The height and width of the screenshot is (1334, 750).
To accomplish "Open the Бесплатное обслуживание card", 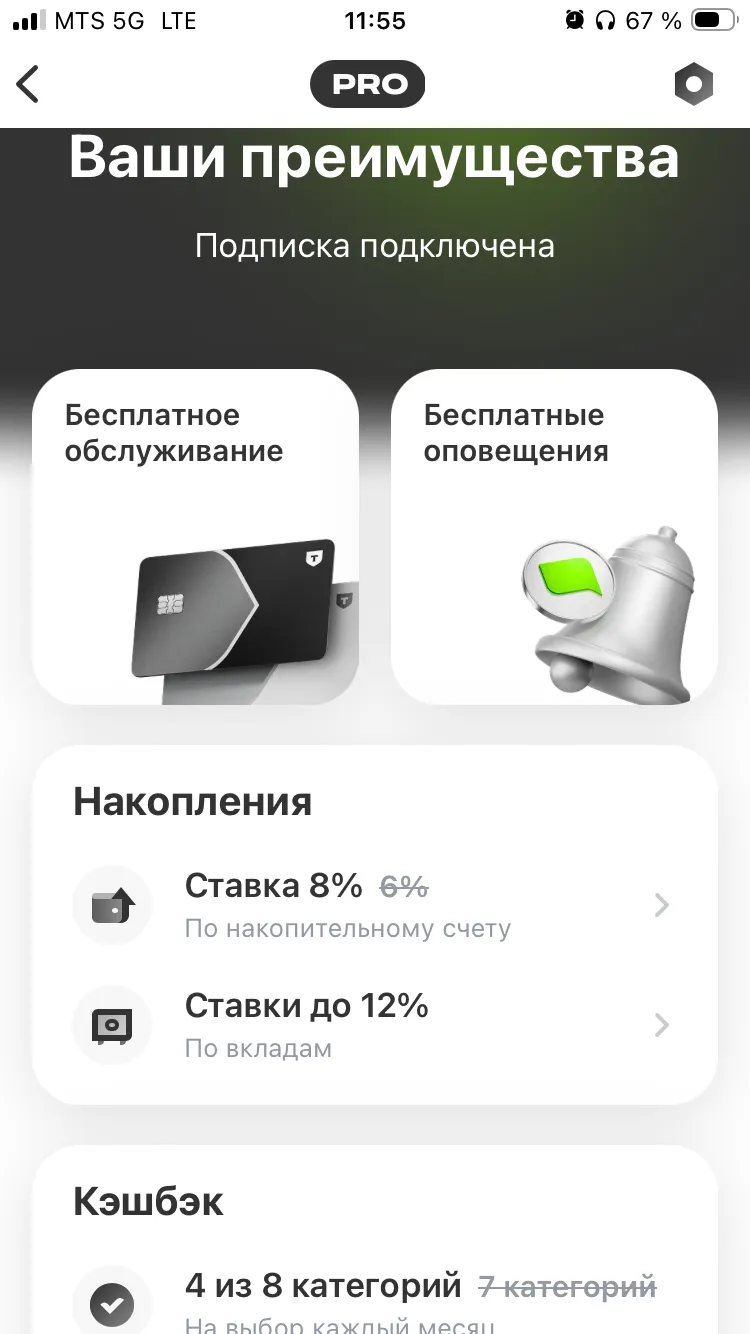I will (x=196, y=537).
